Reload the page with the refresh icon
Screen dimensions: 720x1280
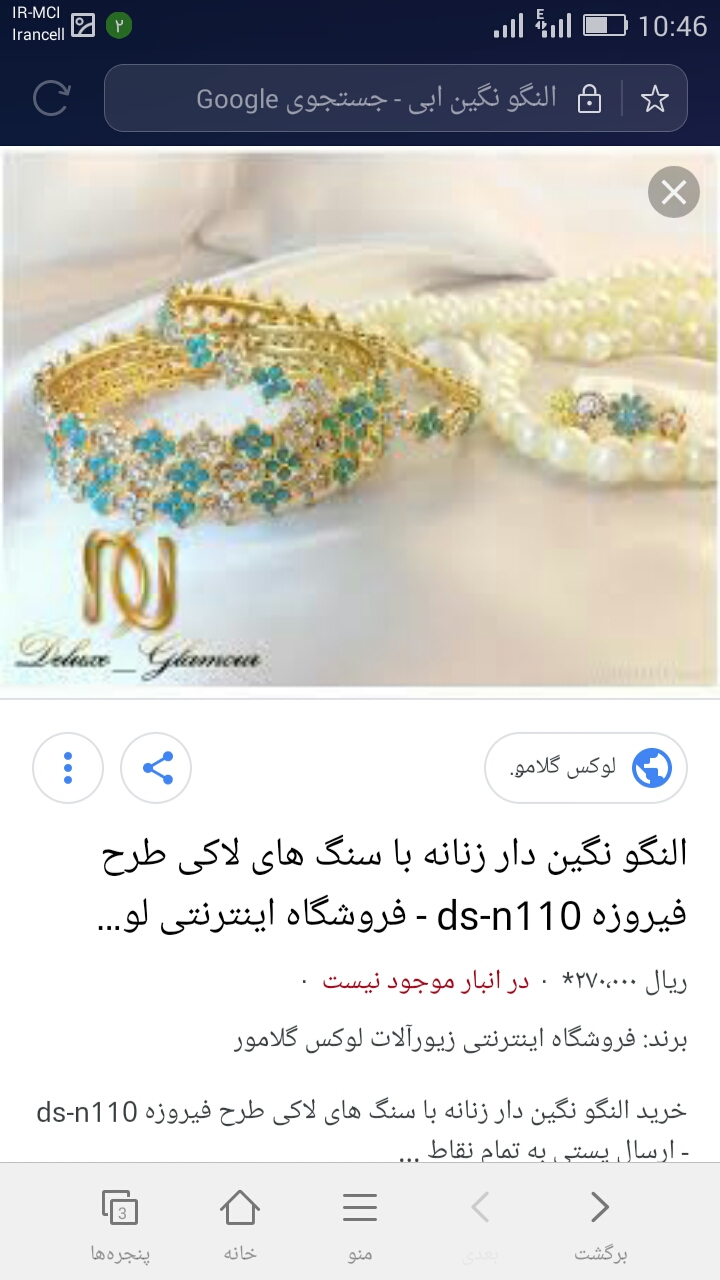click(51, 98)
